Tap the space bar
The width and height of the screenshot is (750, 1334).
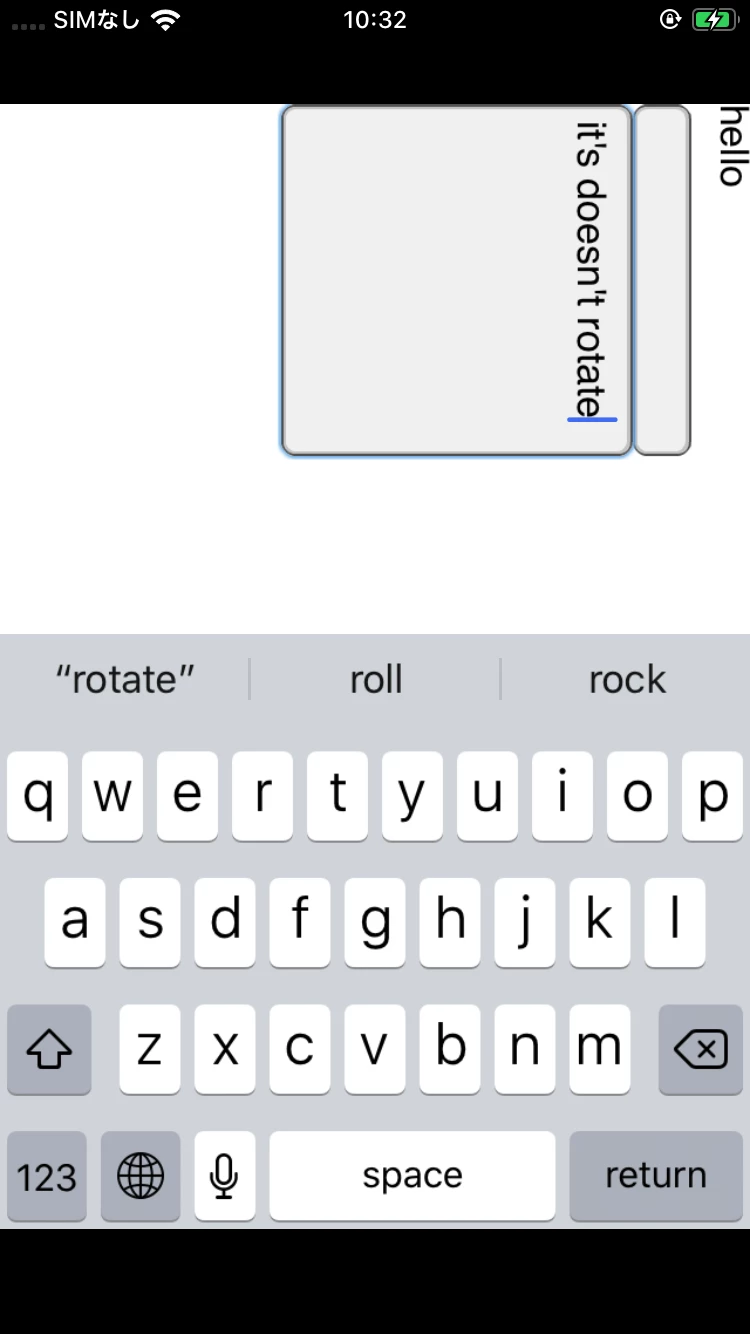point(412,1176)
